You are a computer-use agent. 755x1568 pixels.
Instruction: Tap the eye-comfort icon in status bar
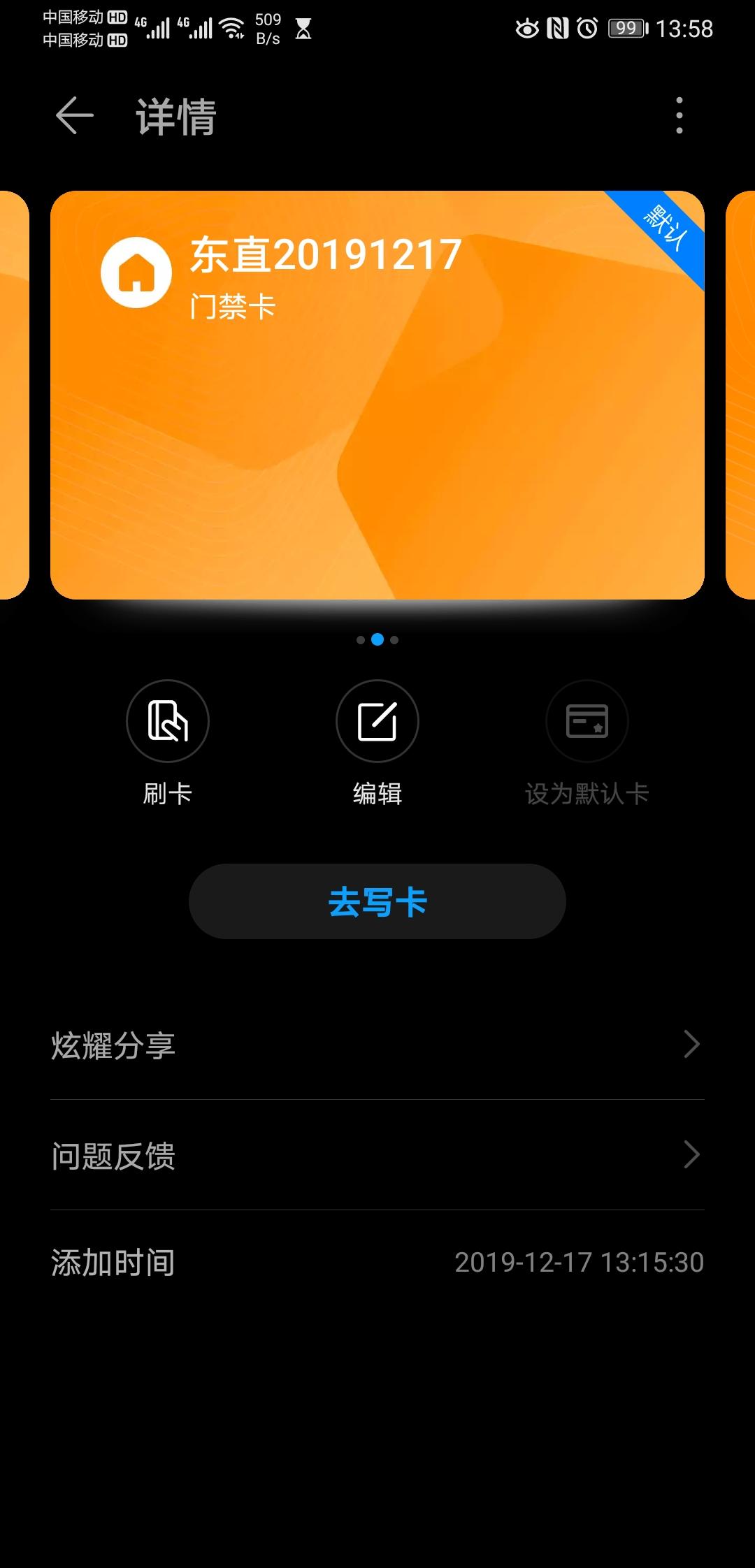click(526, 29)
